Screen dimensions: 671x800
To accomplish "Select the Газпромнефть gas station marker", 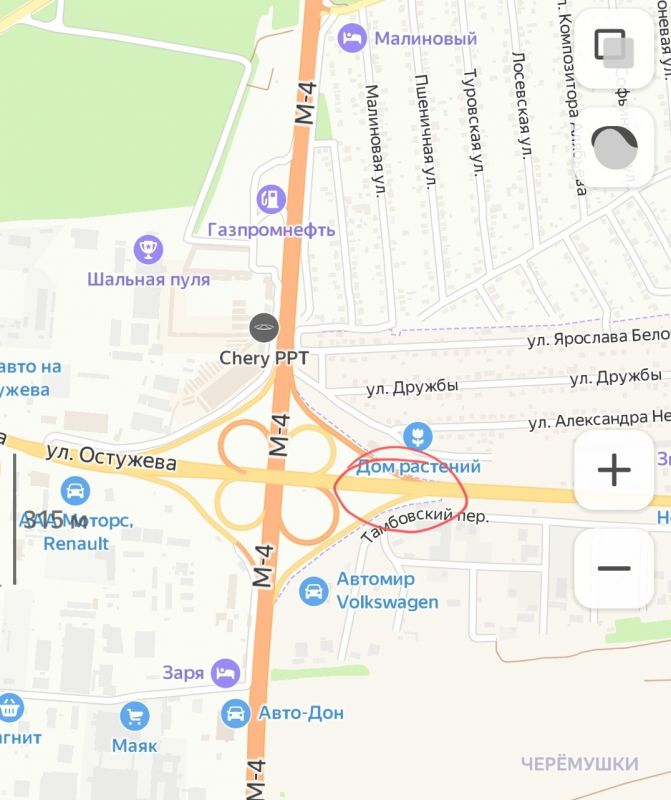I will point(270,198).
